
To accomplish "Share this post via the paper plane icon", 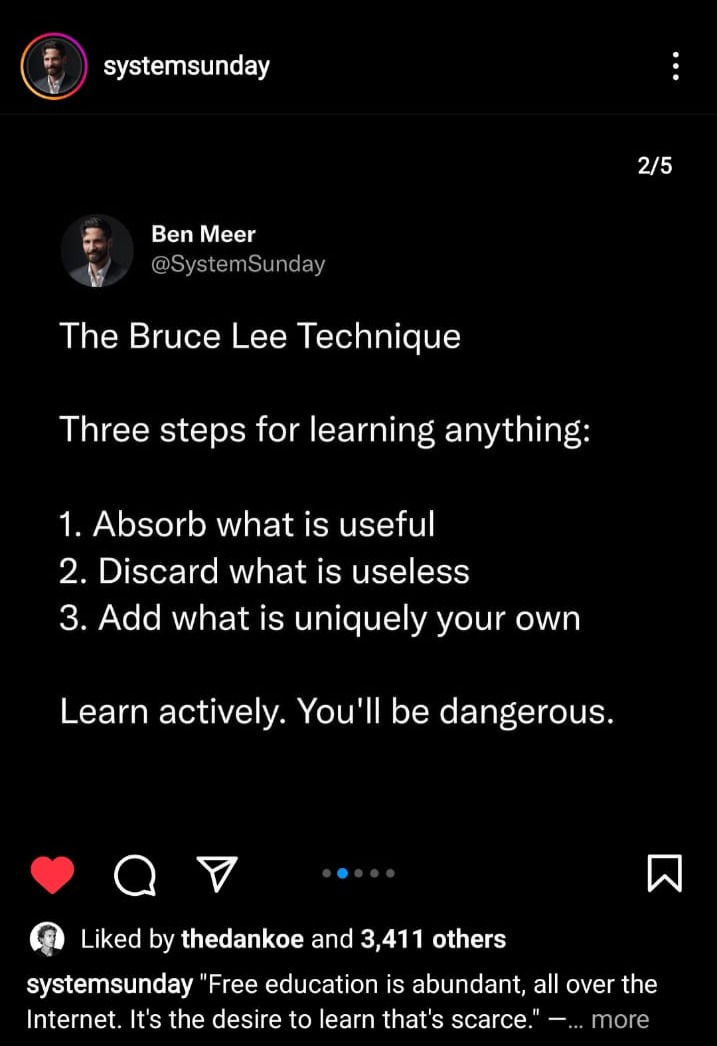I will point(216,874).
